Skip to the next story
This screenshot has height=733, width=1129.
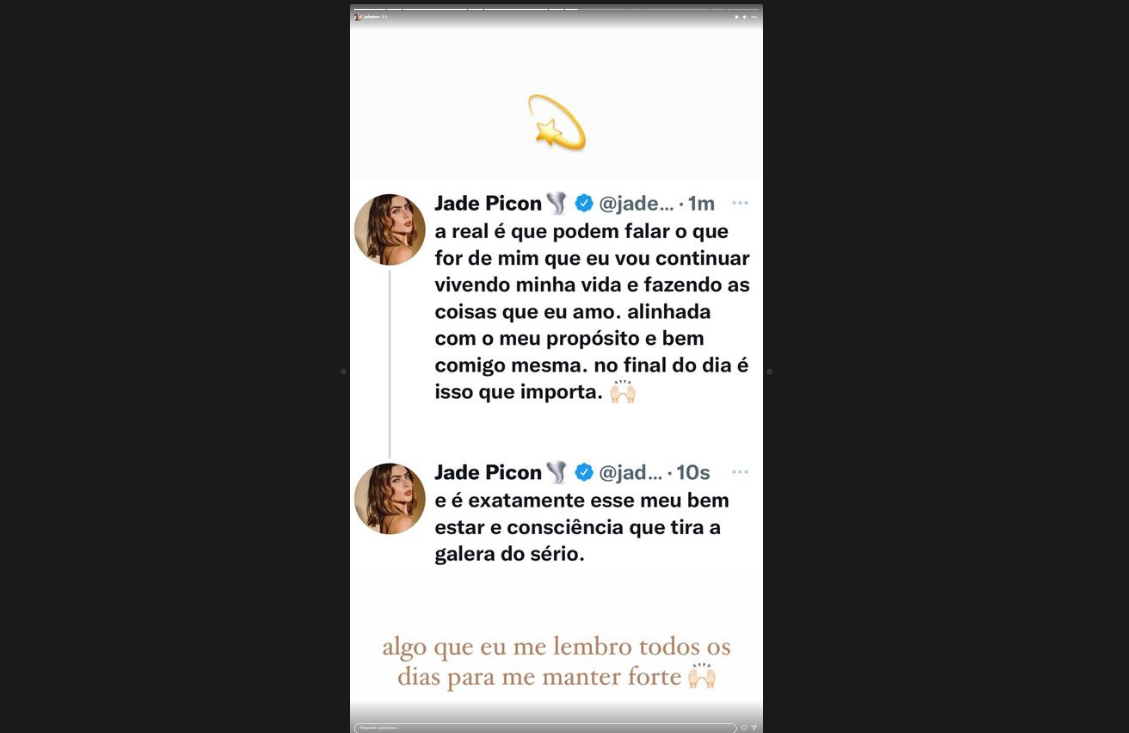[769, 371]
